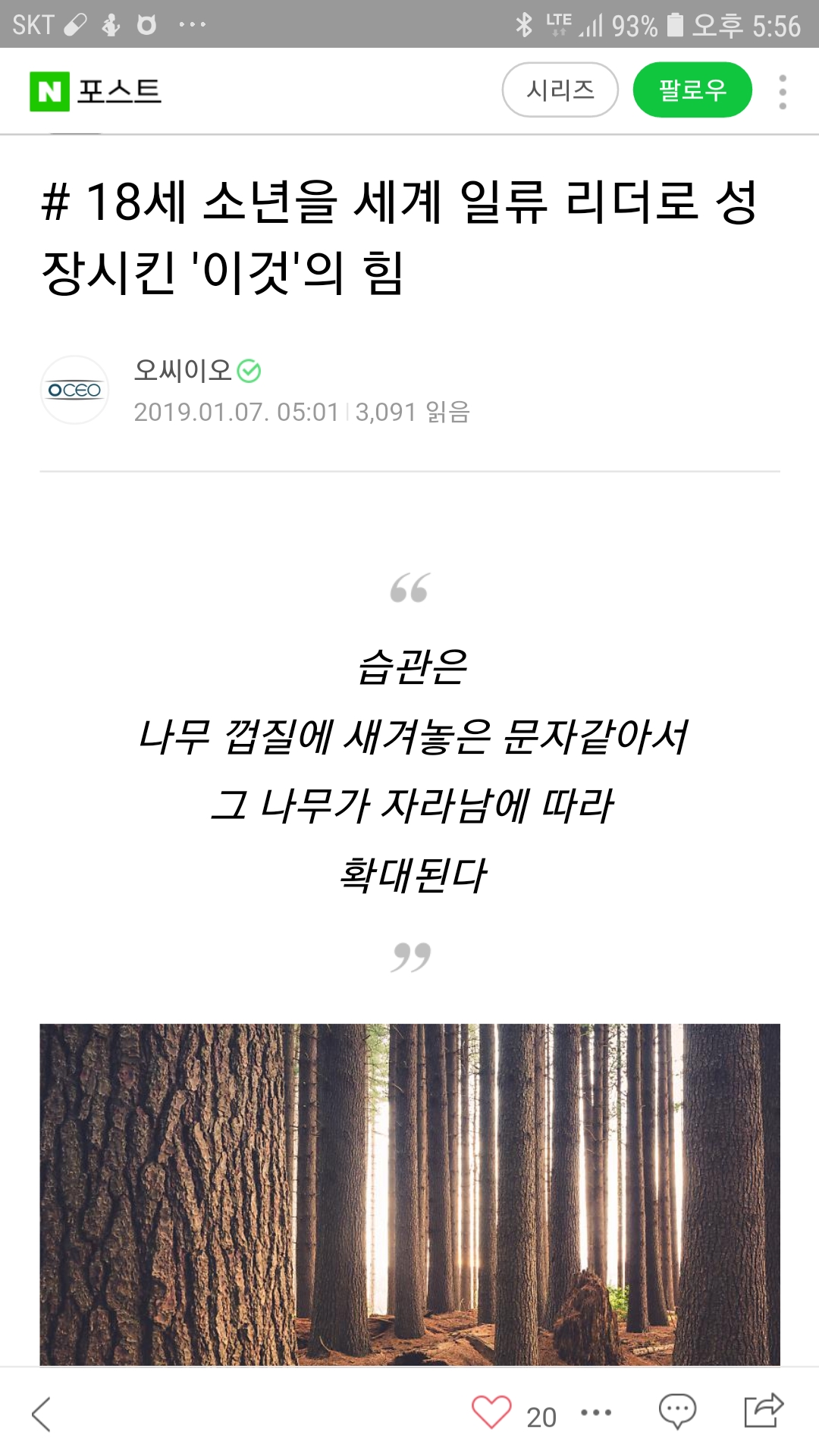Open the forest tree image
The image size is (819, 1456).
[x=409, y=1194]
